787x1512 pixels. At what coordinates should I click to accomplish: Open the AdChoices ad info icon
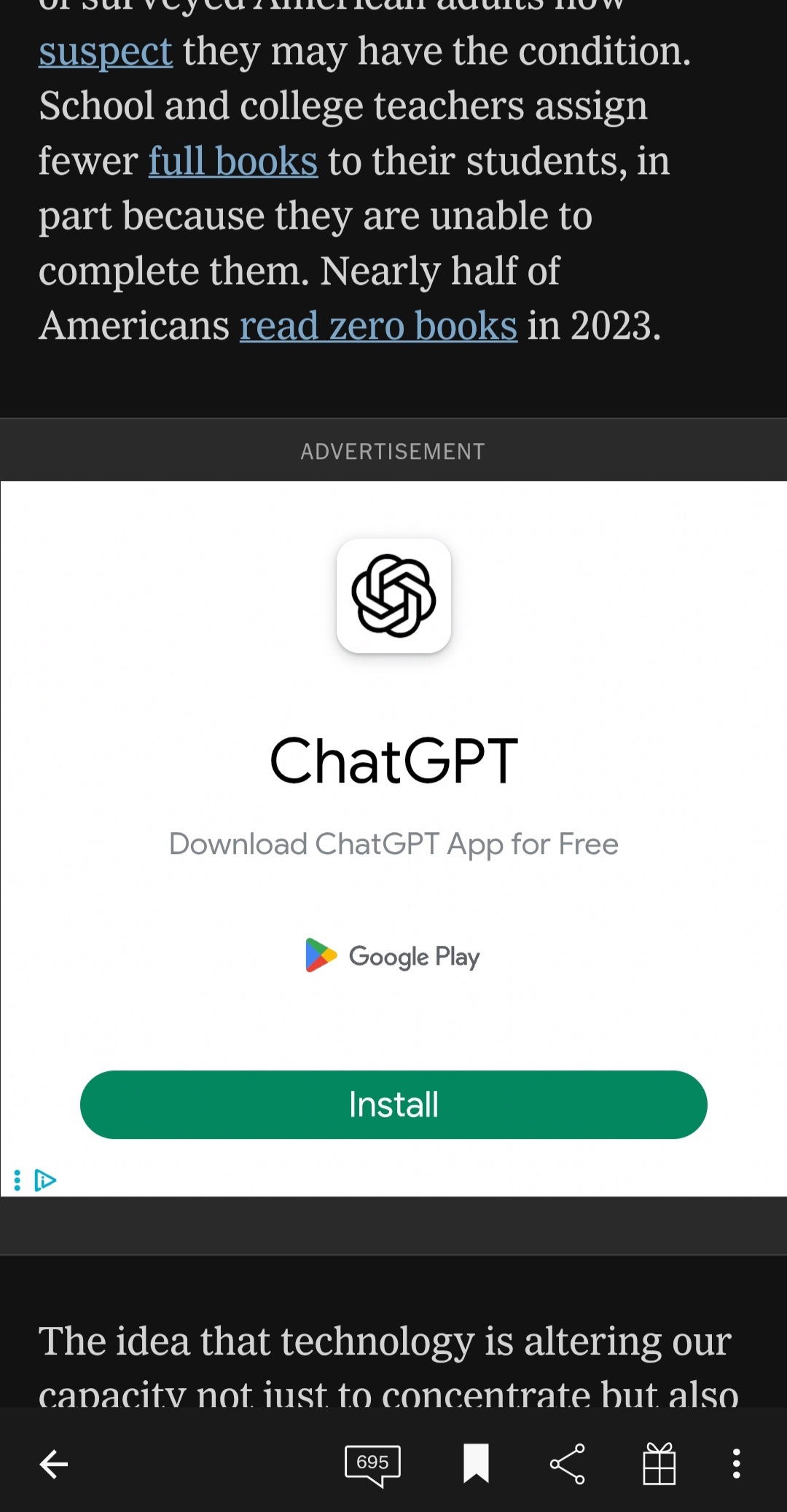tap(45, 1180)
